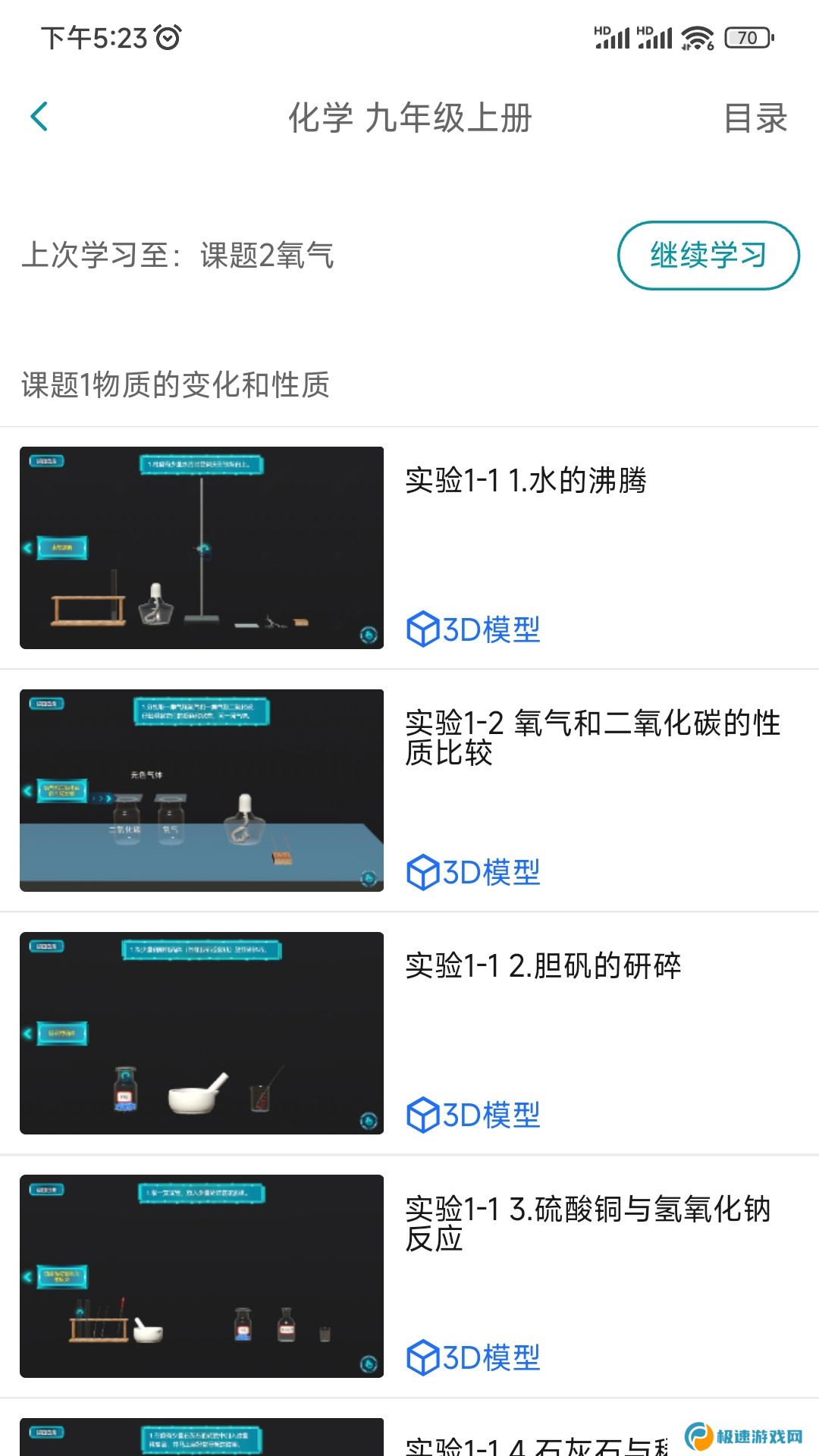Open experiment 1.水的沸腾 thumbnail
Viewport: 819px width, 1456px height.
coord(202,548)
